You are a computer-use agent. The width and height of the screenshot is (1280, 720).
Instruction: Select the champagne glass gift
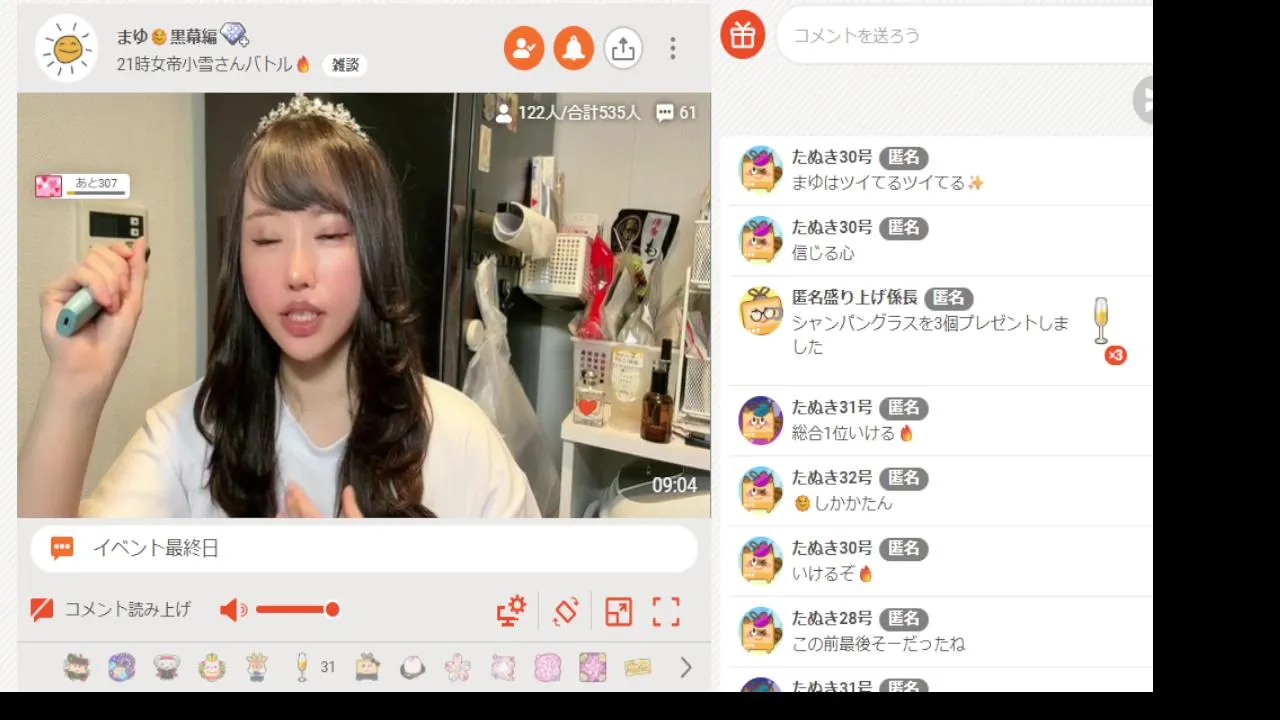click(302, 667)
